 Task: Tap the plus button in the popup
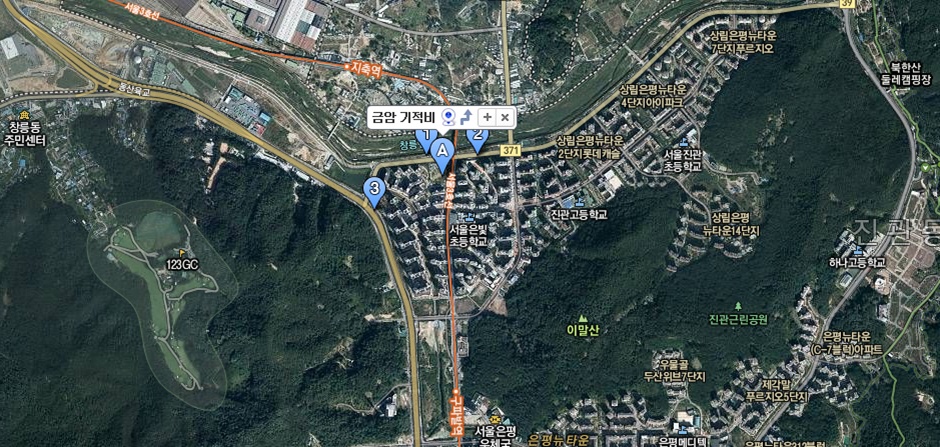(x=487, y=117)
